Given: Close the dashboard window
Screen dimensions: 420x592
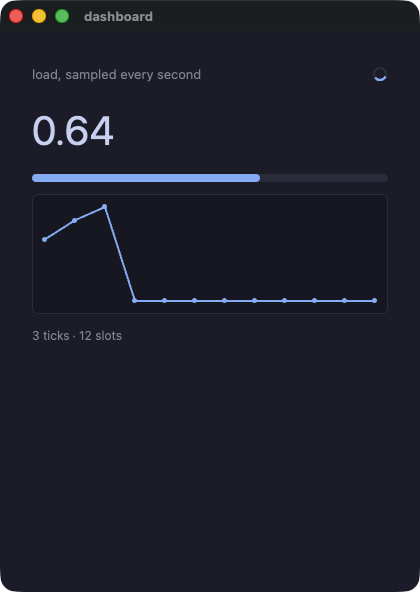Looking at the screenshot, I should tap(16, 16).
